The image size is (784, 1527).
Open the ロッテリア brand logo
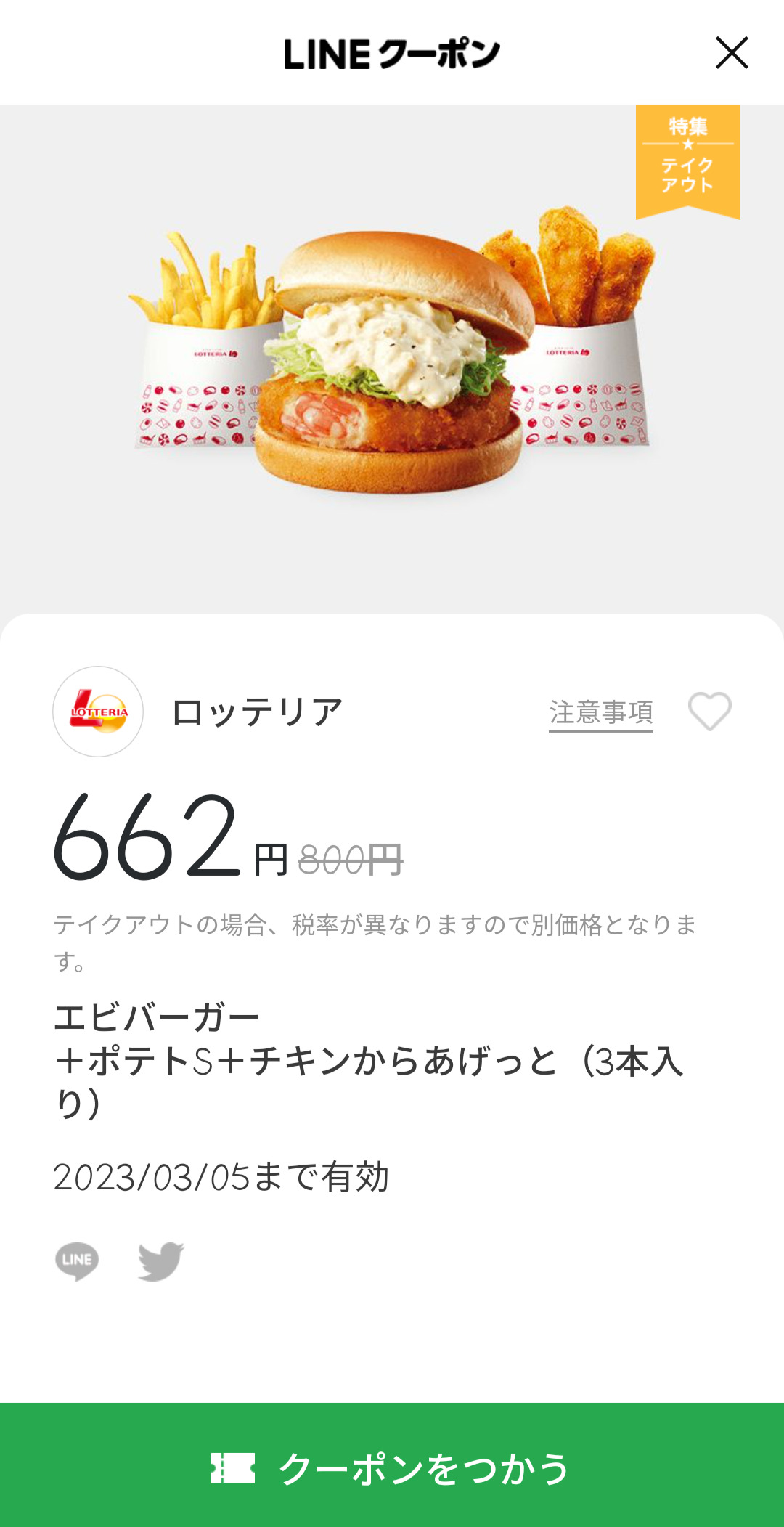pyautogui.click(x=98, y=712)
